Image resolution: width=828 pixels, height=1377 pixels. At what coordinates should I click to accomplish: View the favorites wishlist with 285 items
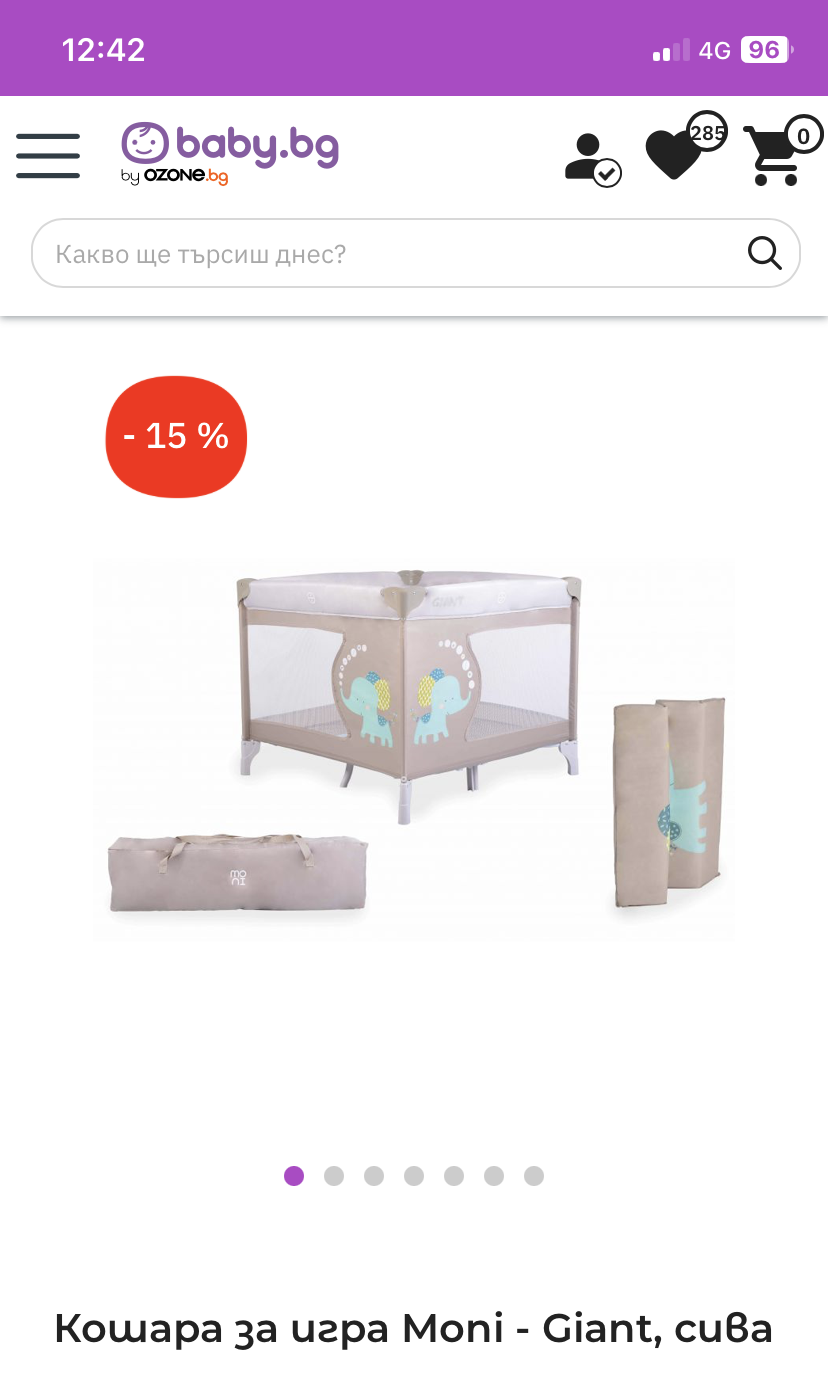676,155
